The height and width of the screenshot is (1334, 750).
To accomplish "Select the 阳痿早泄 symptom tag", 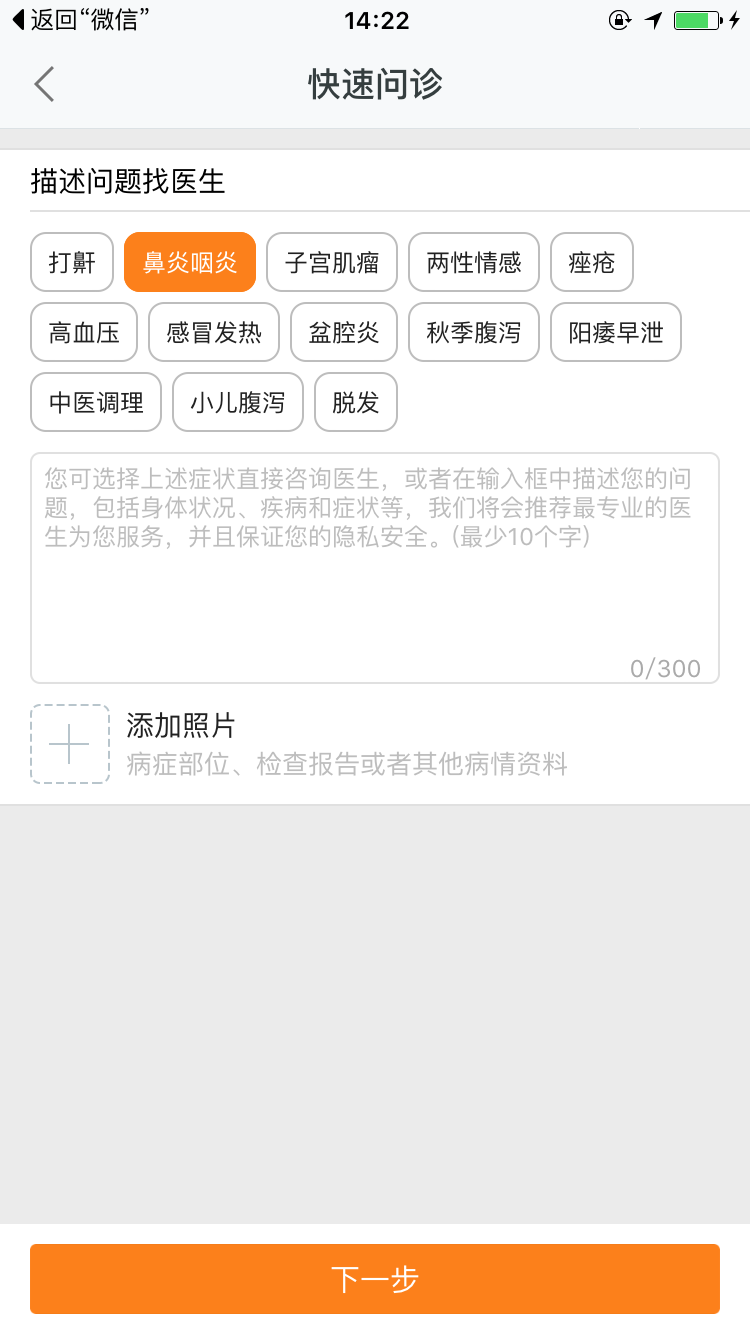I will [616, 332].
